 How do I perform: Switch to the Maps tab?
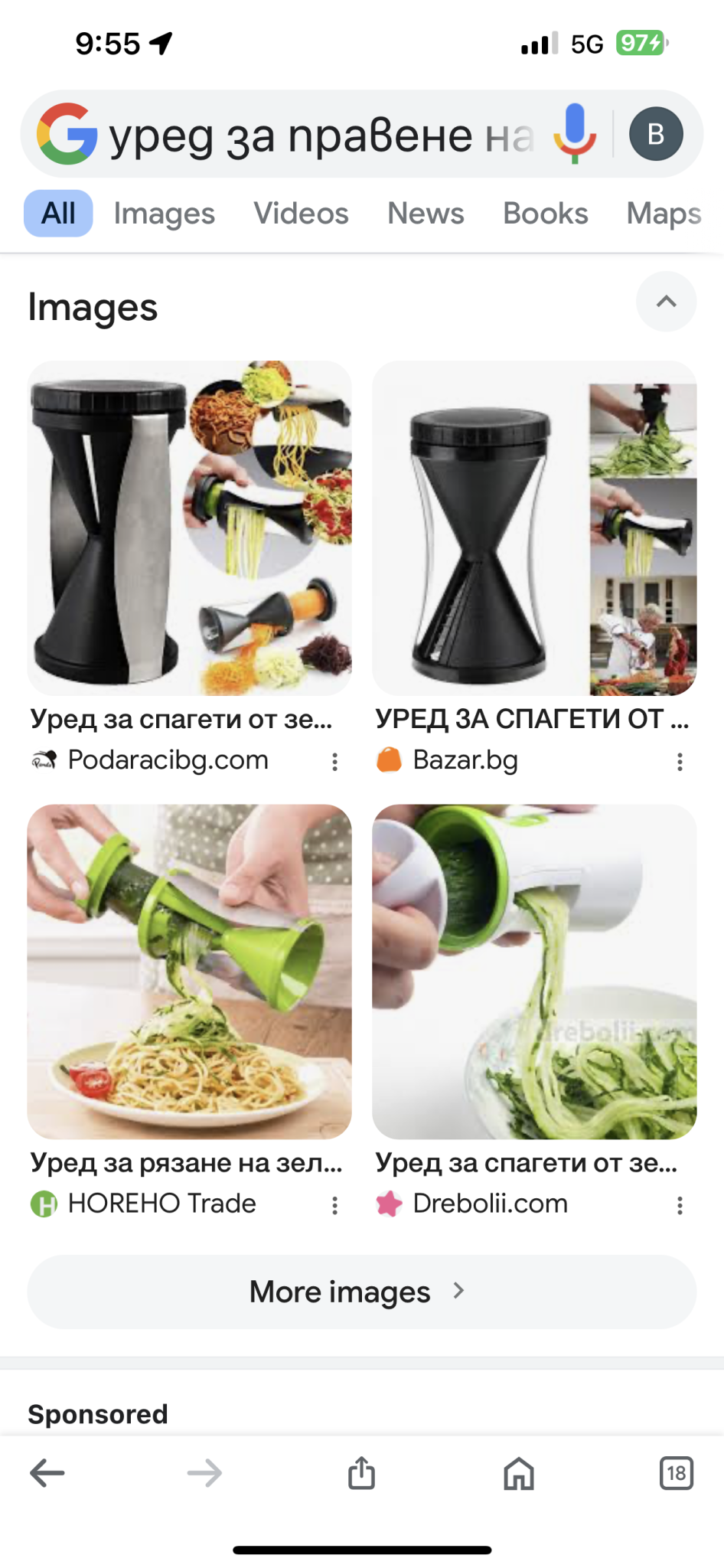(x=663, y=214)
